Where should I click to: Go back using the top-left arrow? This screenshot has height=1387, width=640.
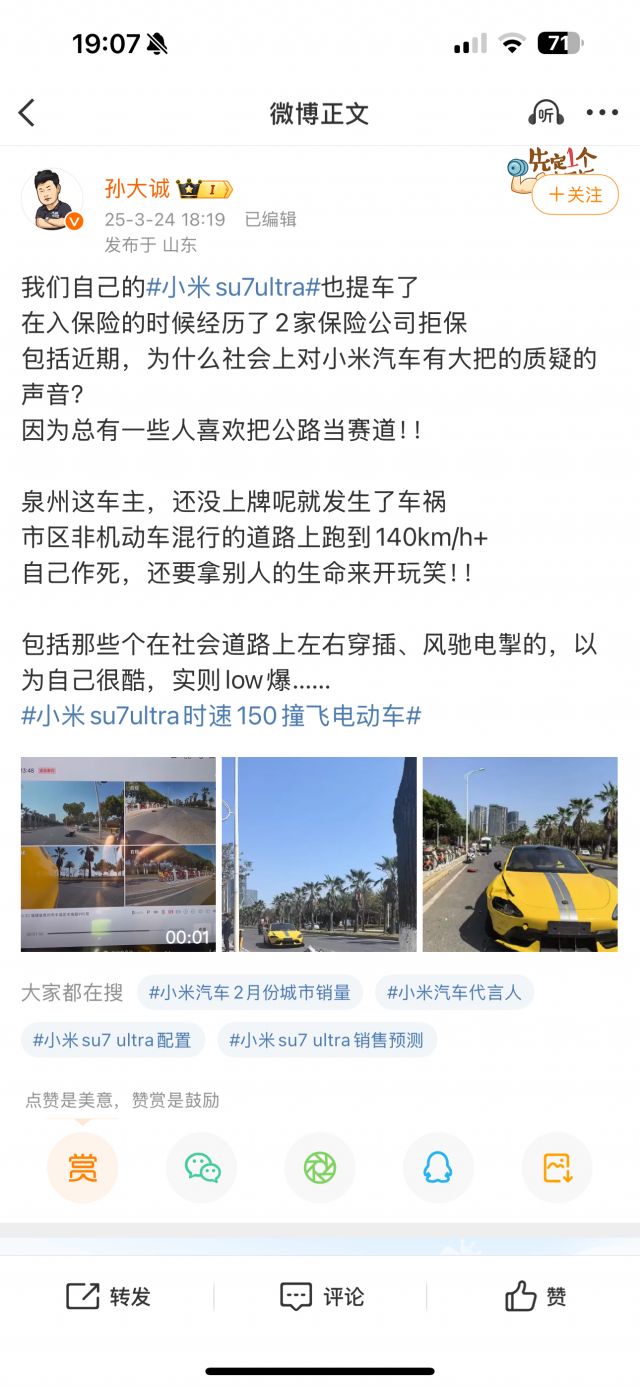tap(27, 113)
